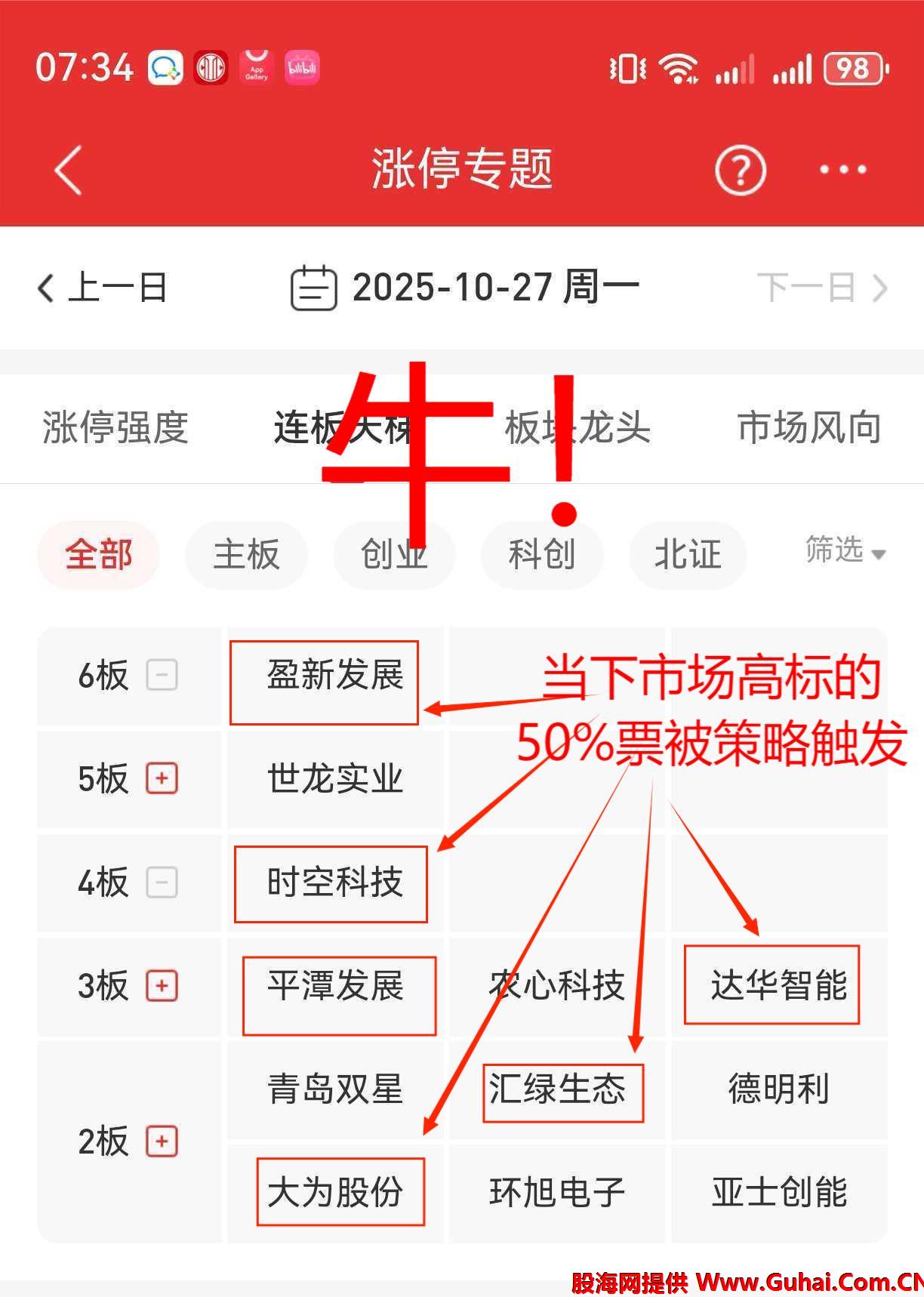Screen dimensions: 924x1297
Task: Filter by 科创 board
Action: point(541,555)
